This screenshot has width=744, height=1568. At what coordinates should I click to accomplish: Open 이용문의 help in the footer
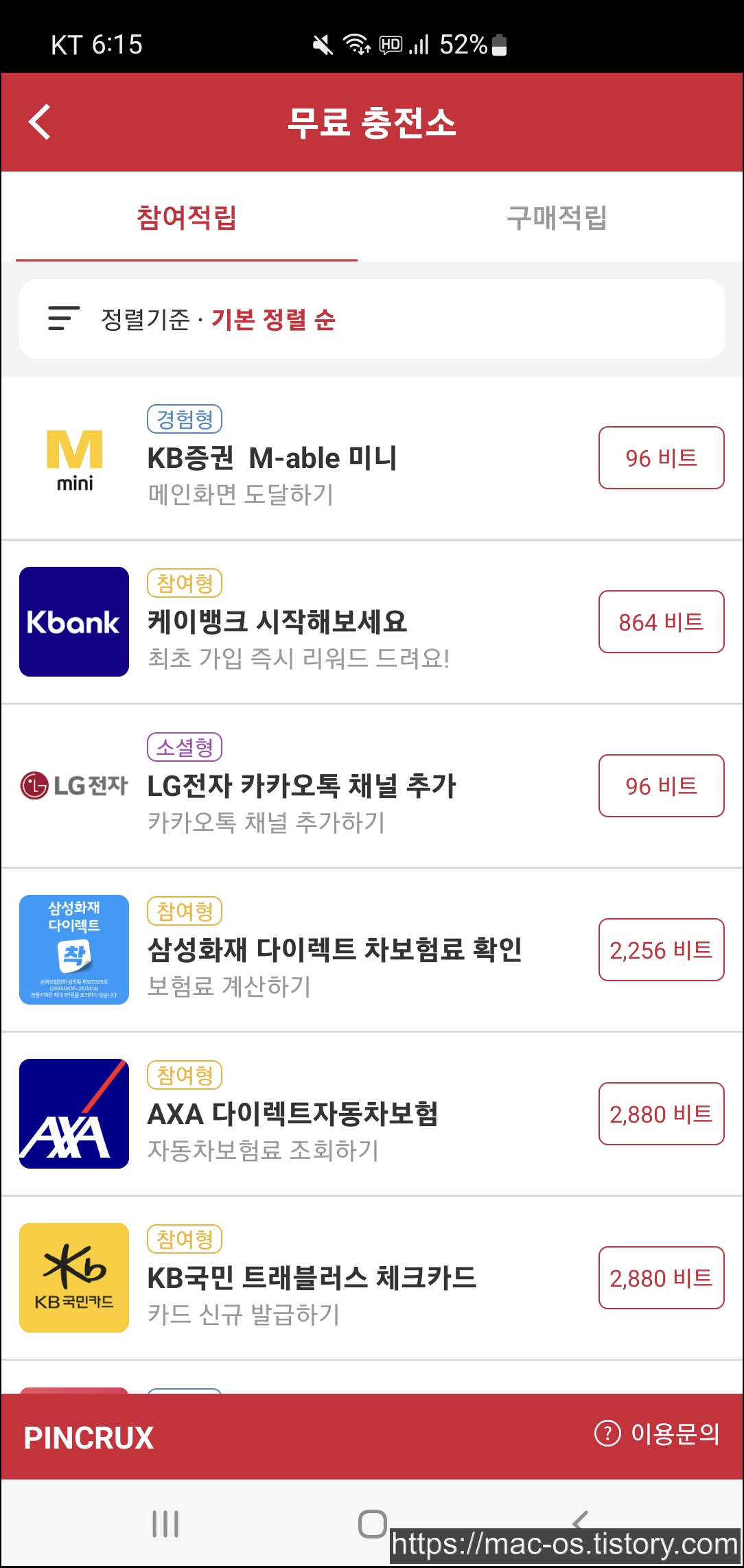click(657, 1434)
